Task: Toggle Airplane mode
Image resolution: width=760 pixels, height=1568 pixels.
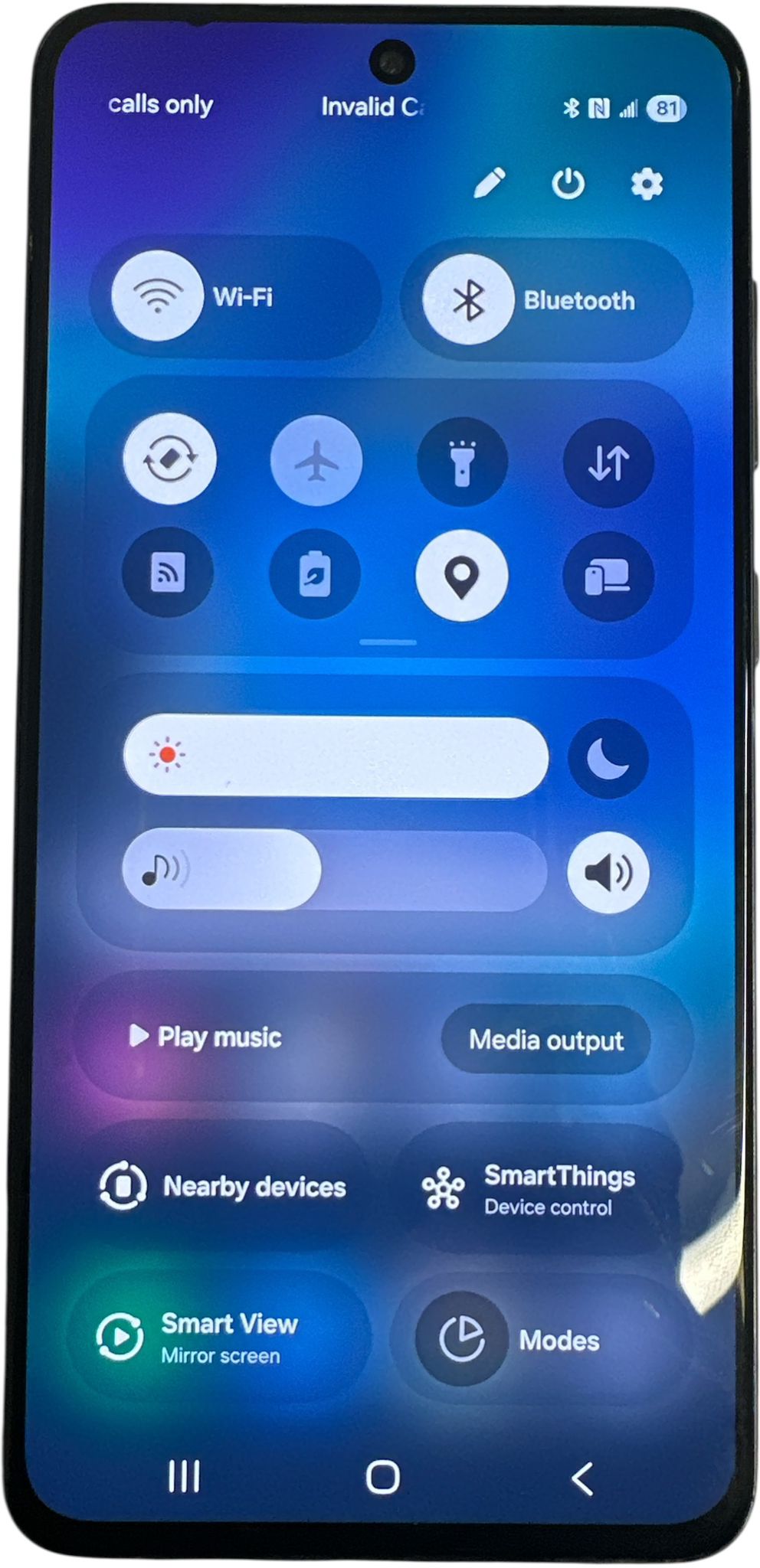Action: (316, 461)
